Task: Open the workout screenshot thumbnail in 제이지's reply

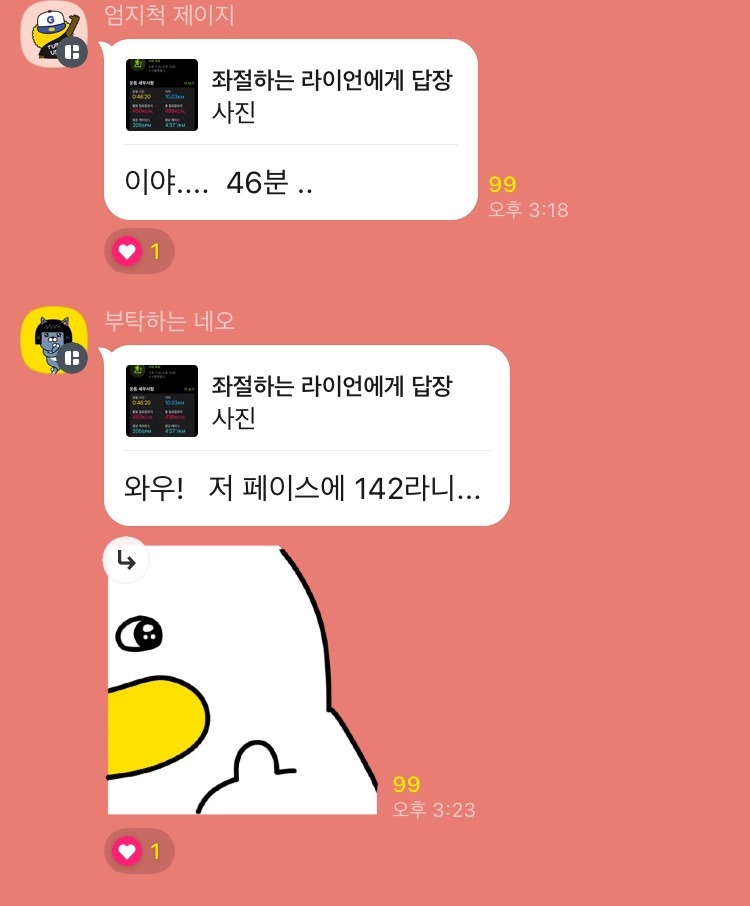Action: (162, 95)
